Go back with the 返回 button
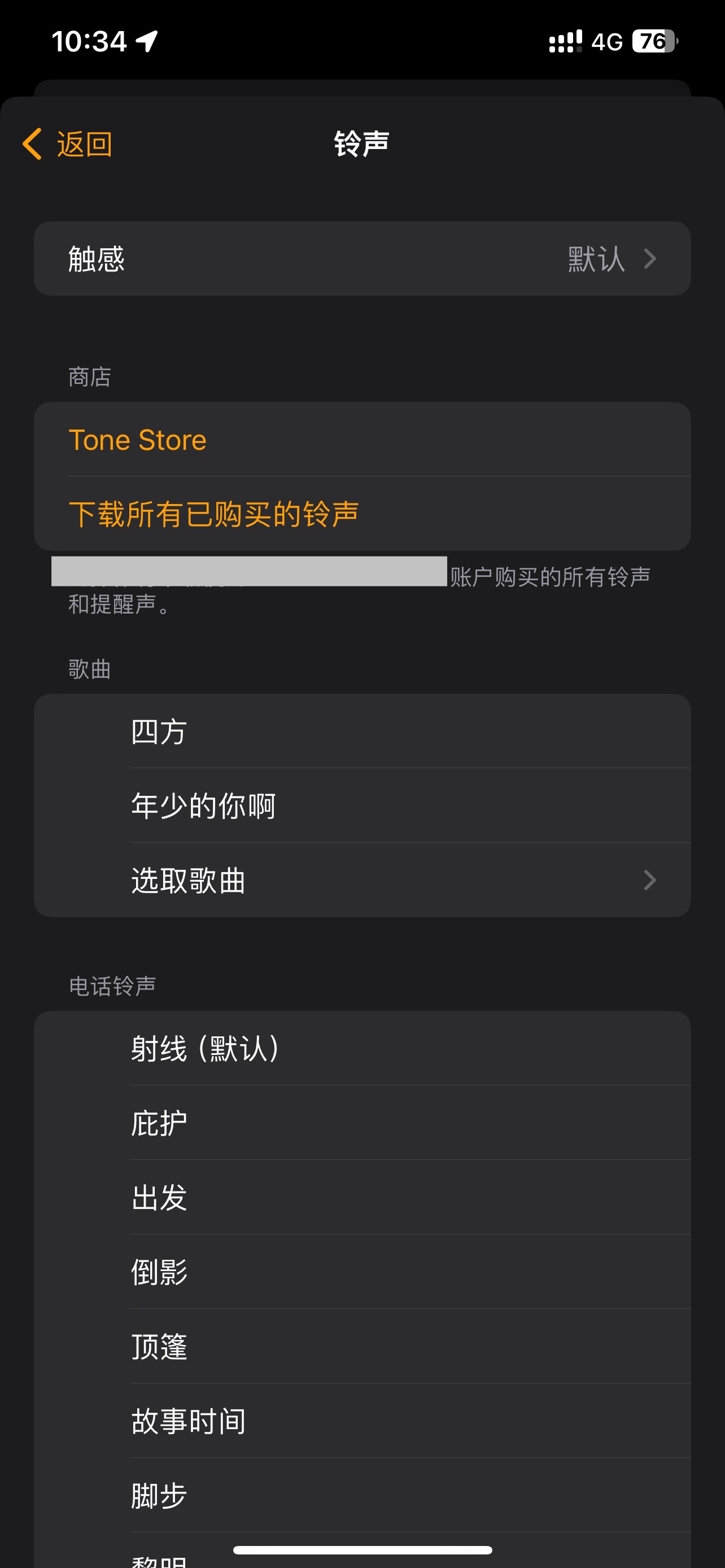 pos(68,144)
